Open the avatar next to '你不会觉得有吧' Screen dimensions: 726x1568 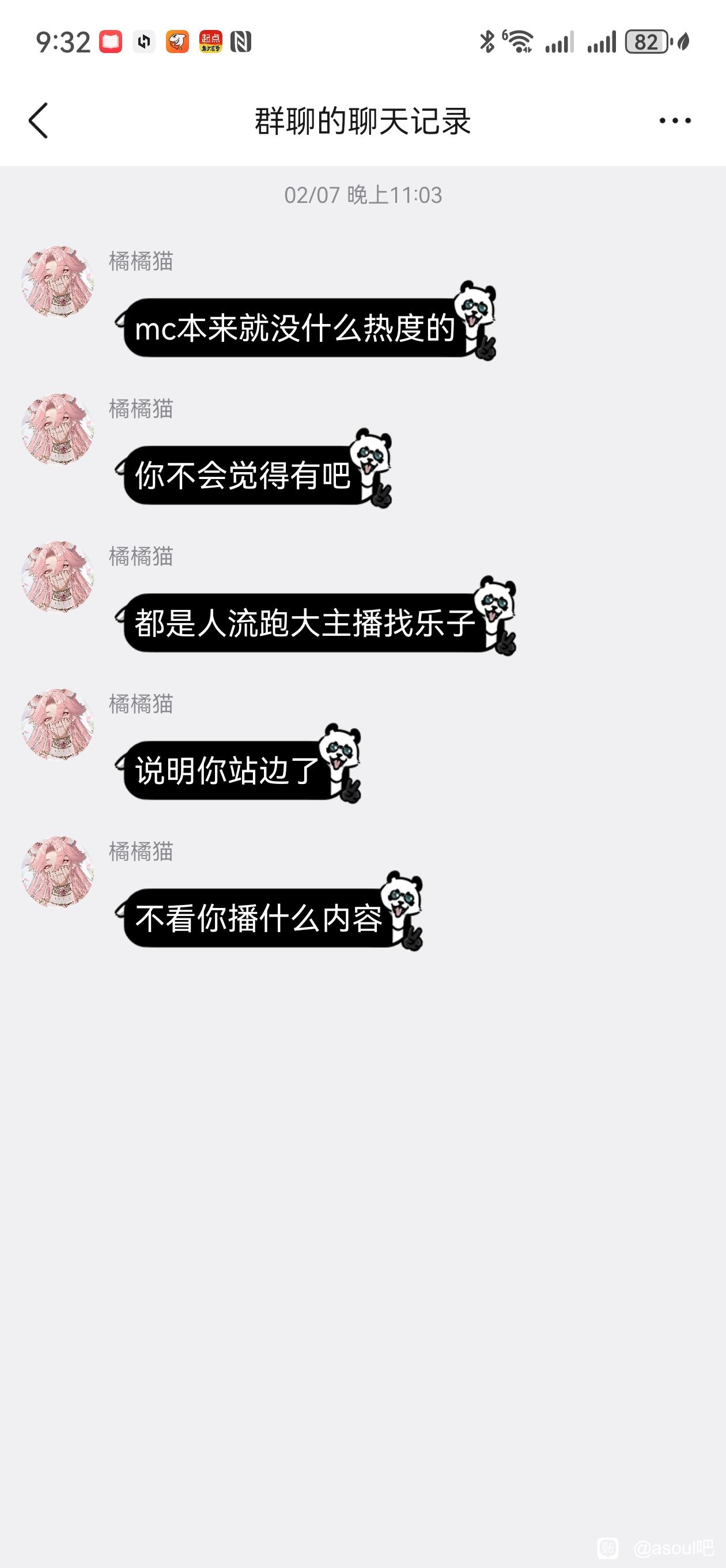[58, 429]
